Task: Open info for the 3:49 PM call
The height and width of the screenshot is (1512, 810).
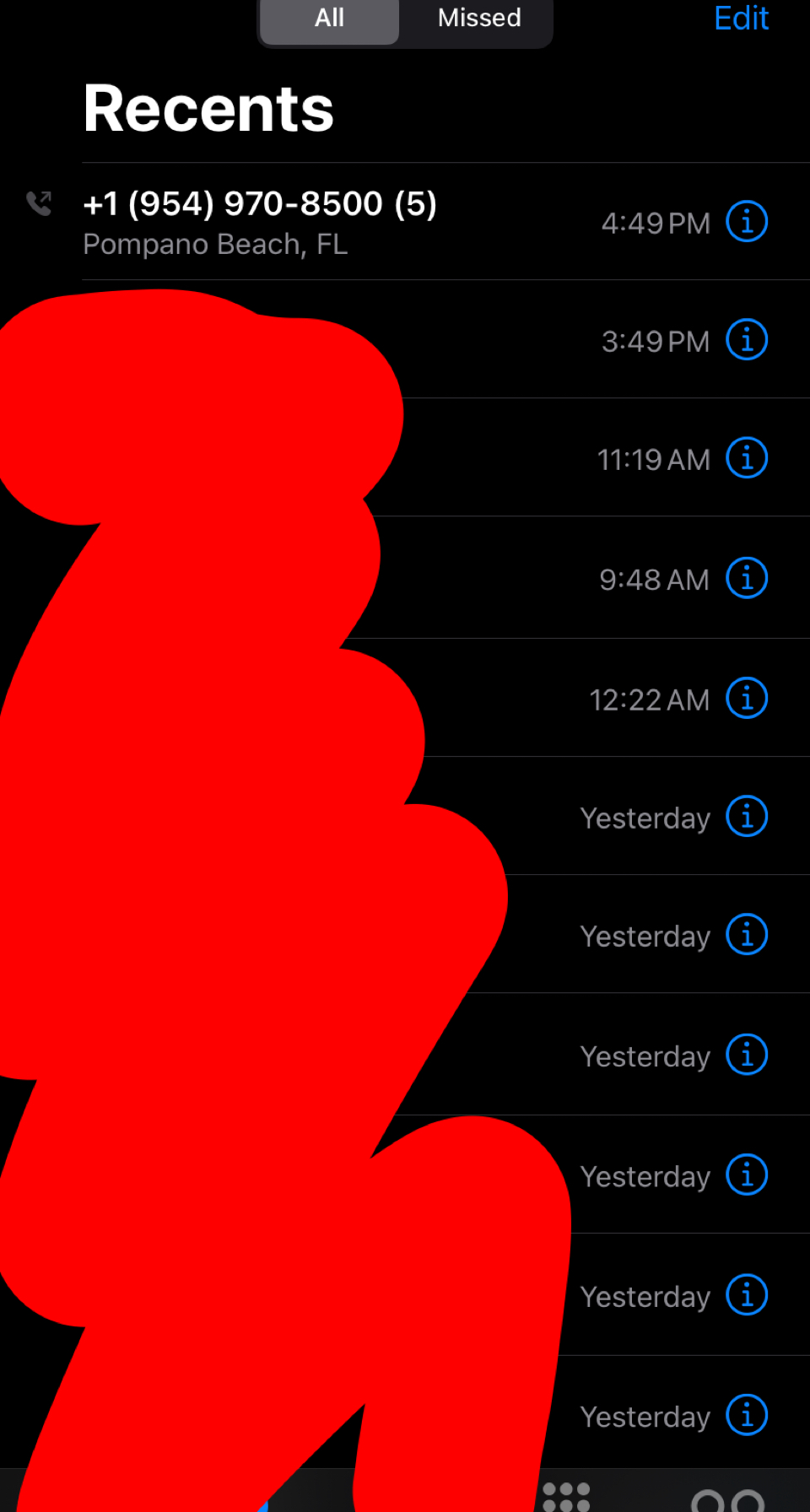Action: coord(747,340)
